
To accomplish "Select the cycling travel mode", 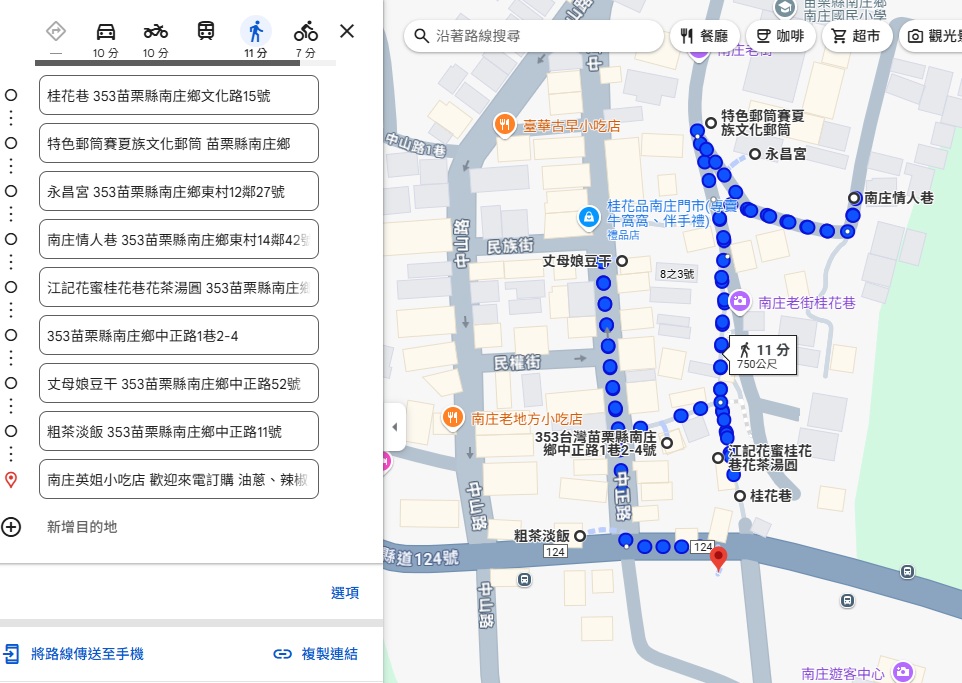I will pyautogui.click(x=305, y=38).
